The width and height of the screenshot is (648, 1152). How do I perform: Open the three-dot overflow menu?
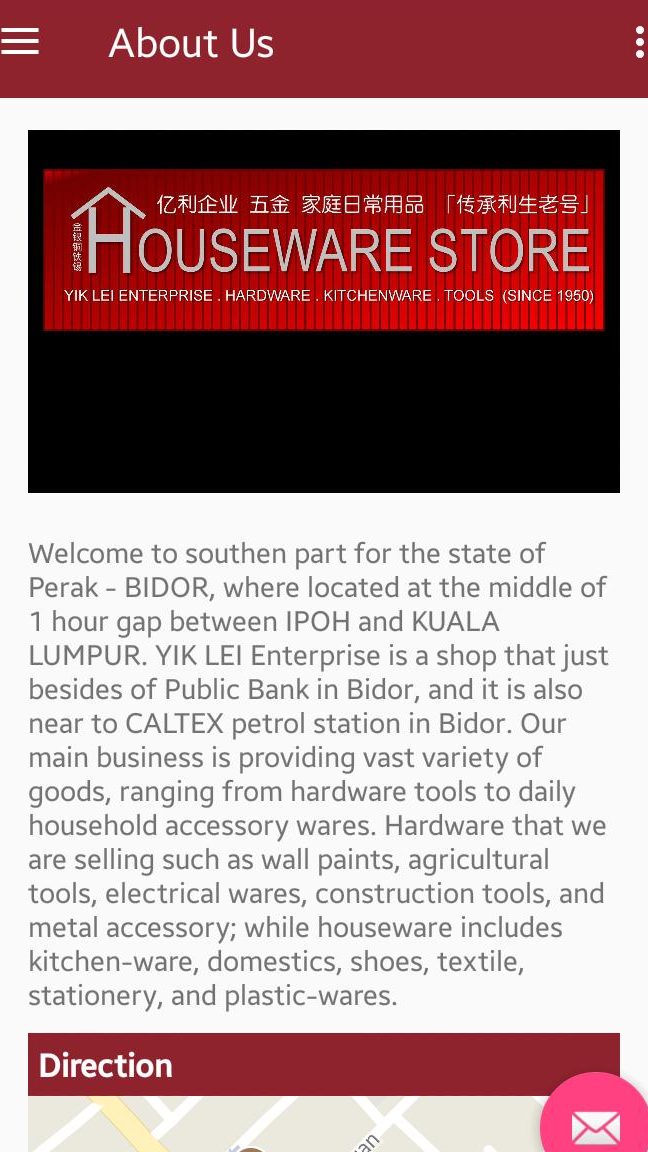(x=638, y=42)
